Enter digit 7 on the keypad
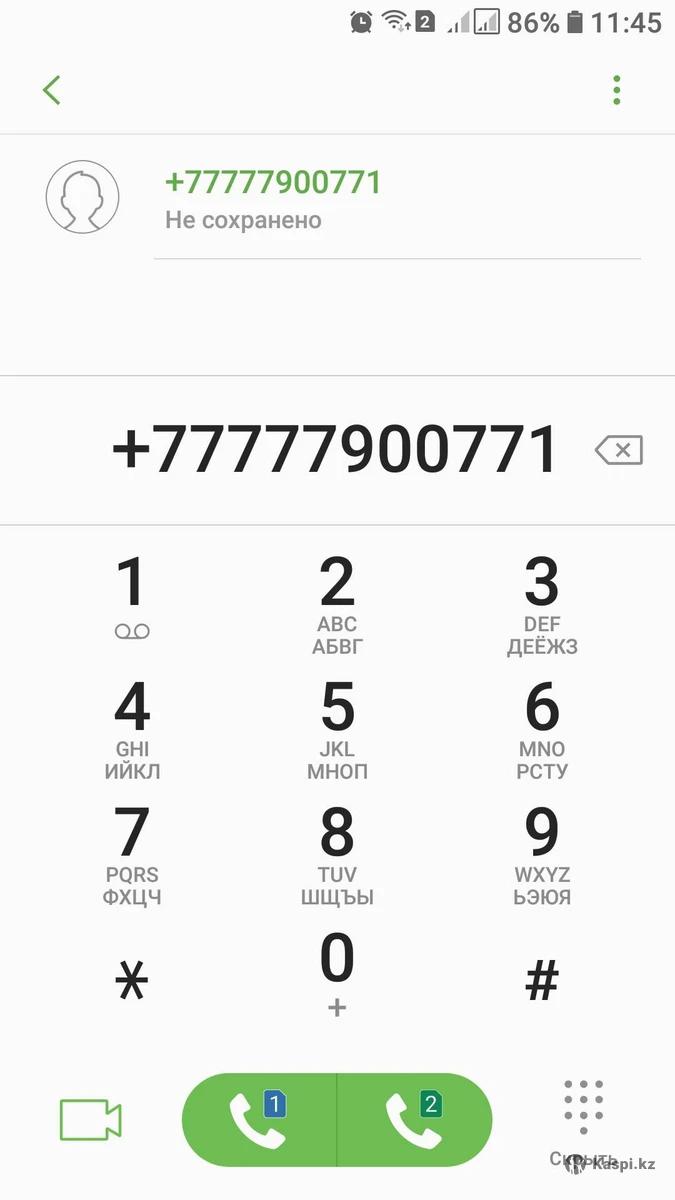675x1200 pixels. (132, 854)
